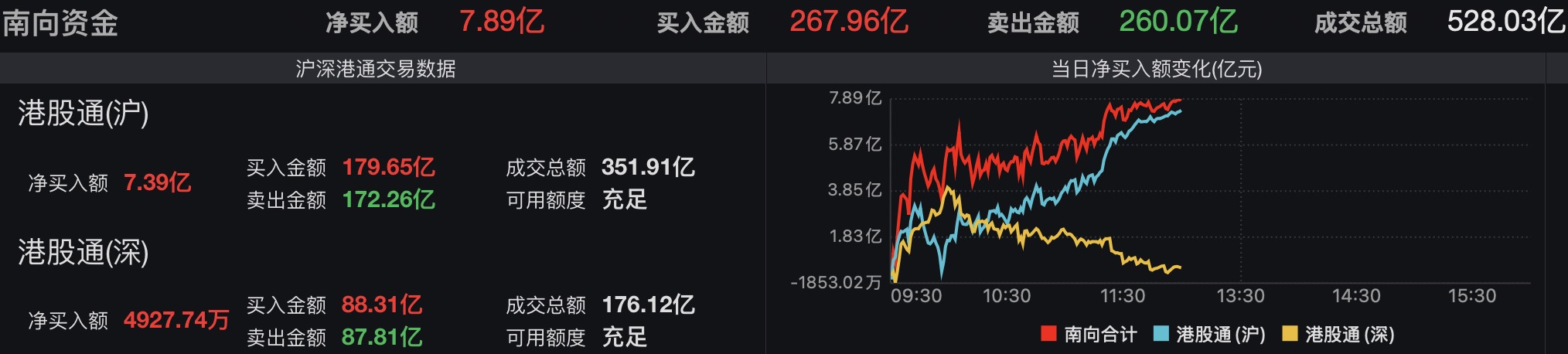1568x354 pixels.
Task: Toggle the 南向合计 series in chart legend
Action: (1089, 335)
